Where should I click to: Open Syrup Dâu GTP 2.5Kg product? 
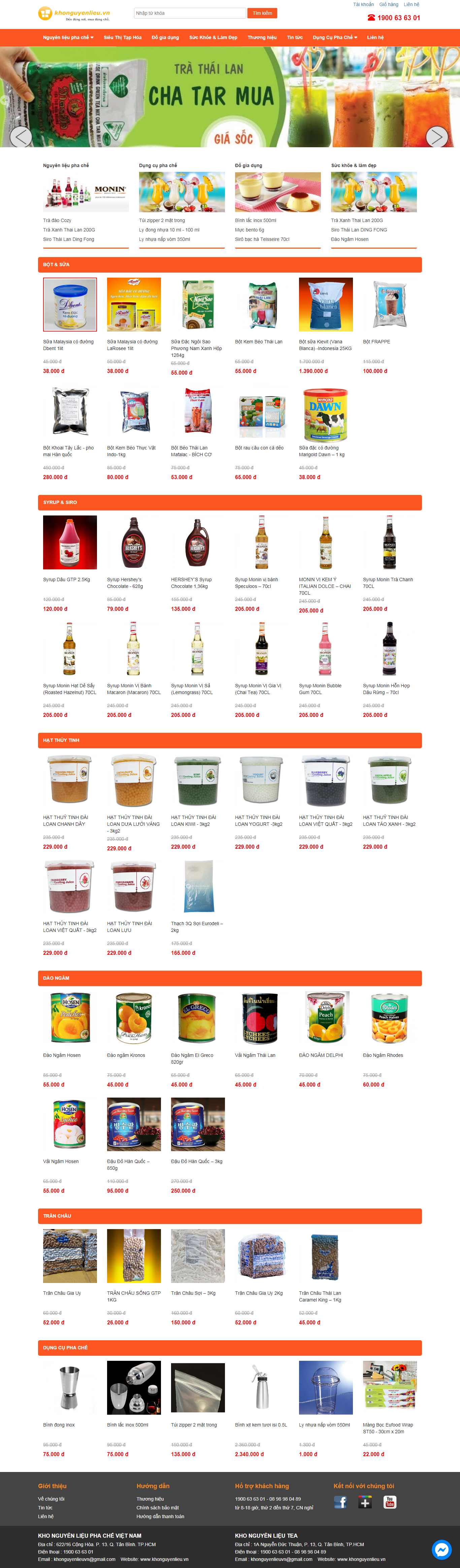pyautogui.click(x=69, y=542)
